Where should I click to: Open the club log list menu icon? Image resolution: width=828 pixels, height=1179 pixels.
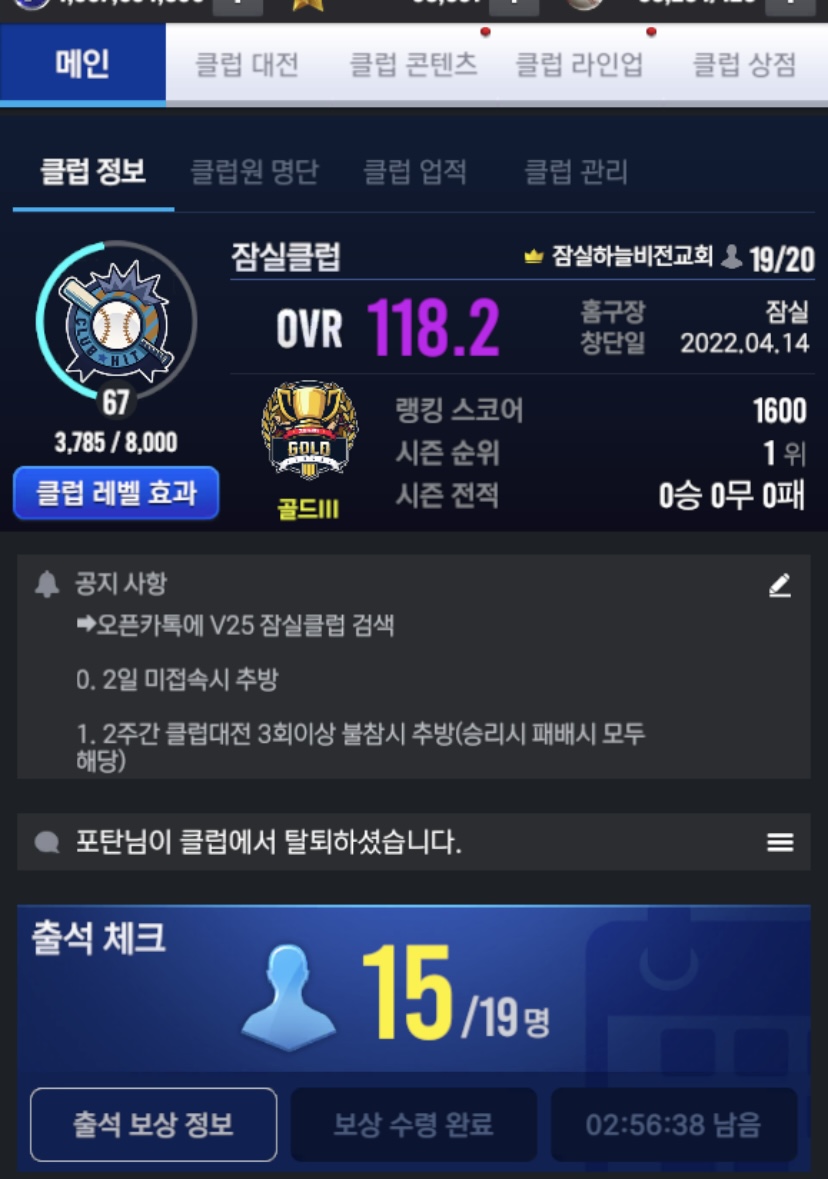tap(780, 842)
